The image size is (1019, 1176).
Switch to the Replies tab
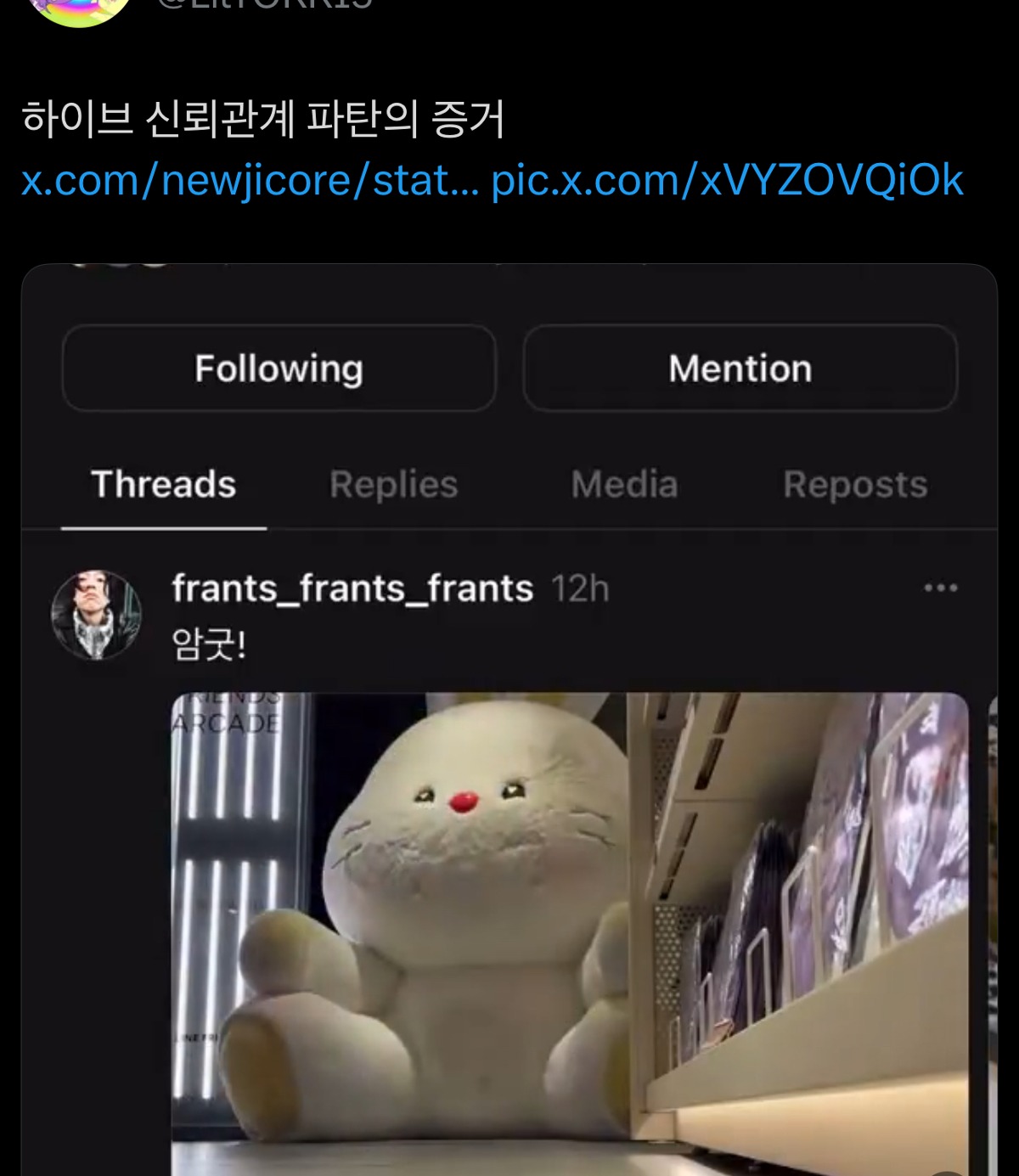pos(393,486)
